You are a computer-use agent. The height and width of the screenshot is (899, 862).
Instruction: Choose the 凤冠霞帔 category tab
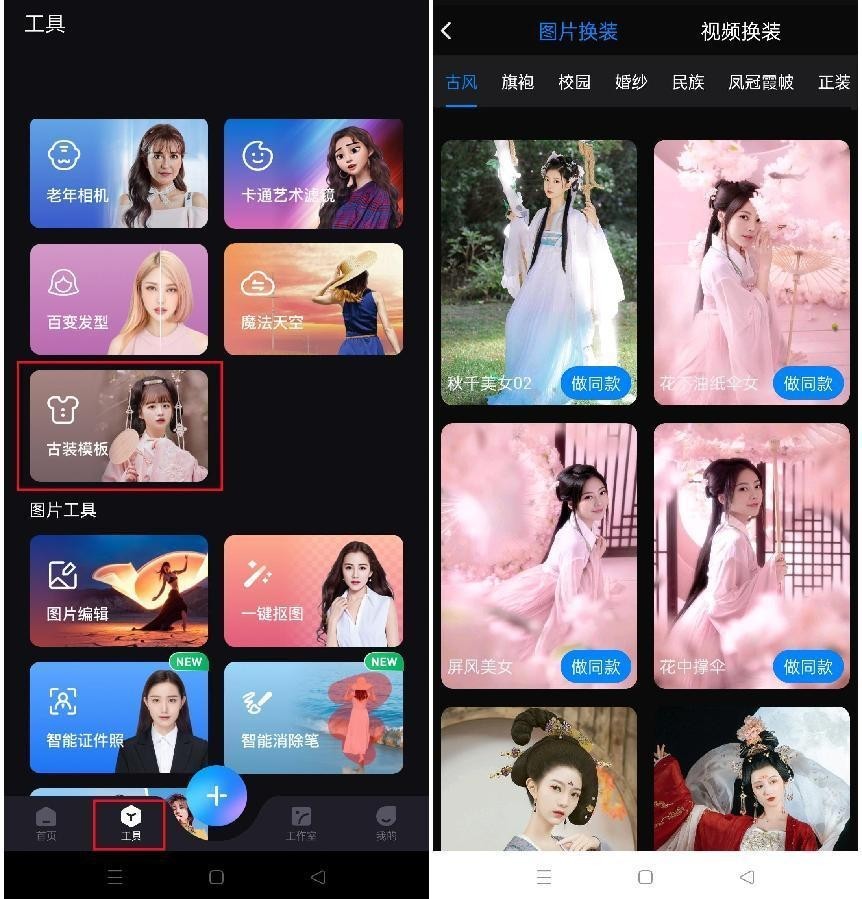[x=761, y=82]
